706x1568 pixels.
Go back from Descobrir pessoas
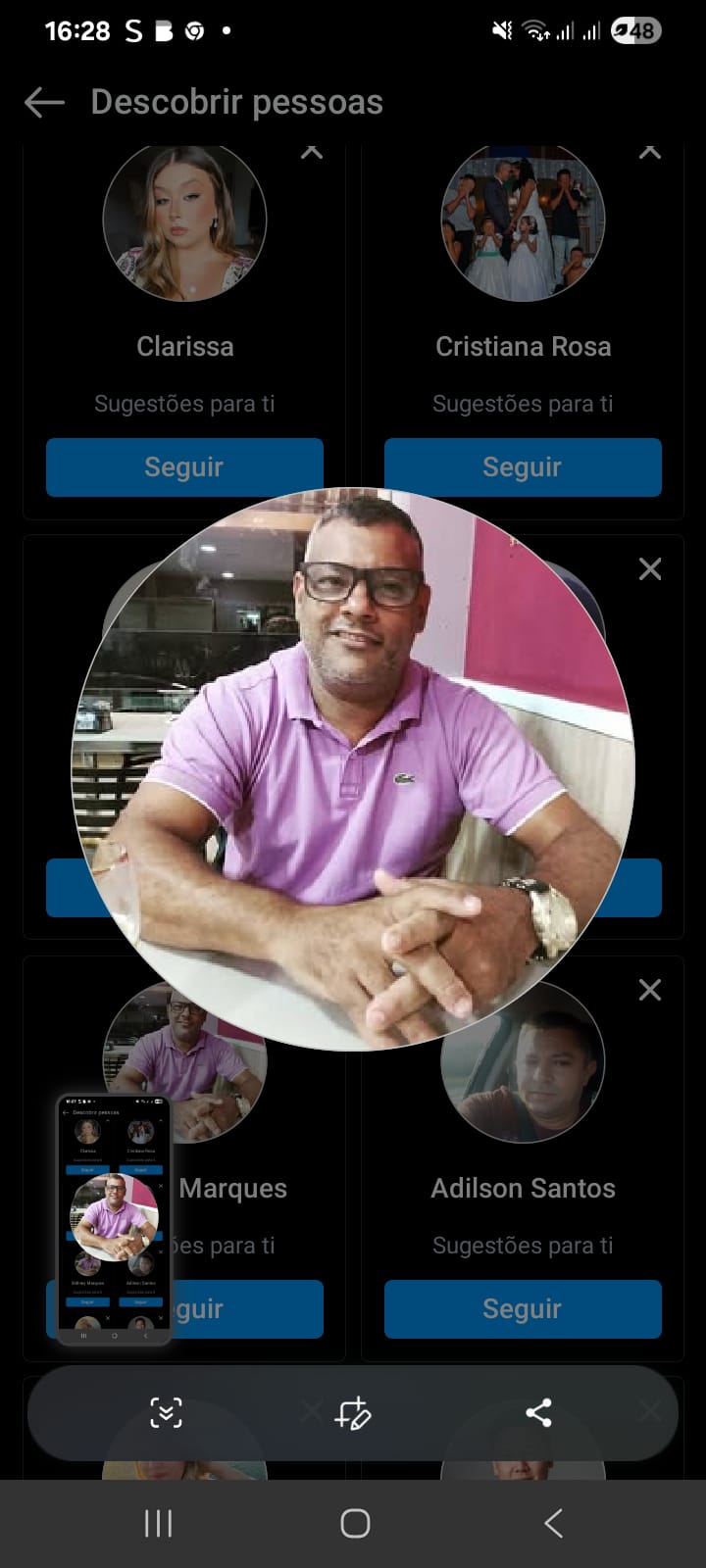click(44, 102)
